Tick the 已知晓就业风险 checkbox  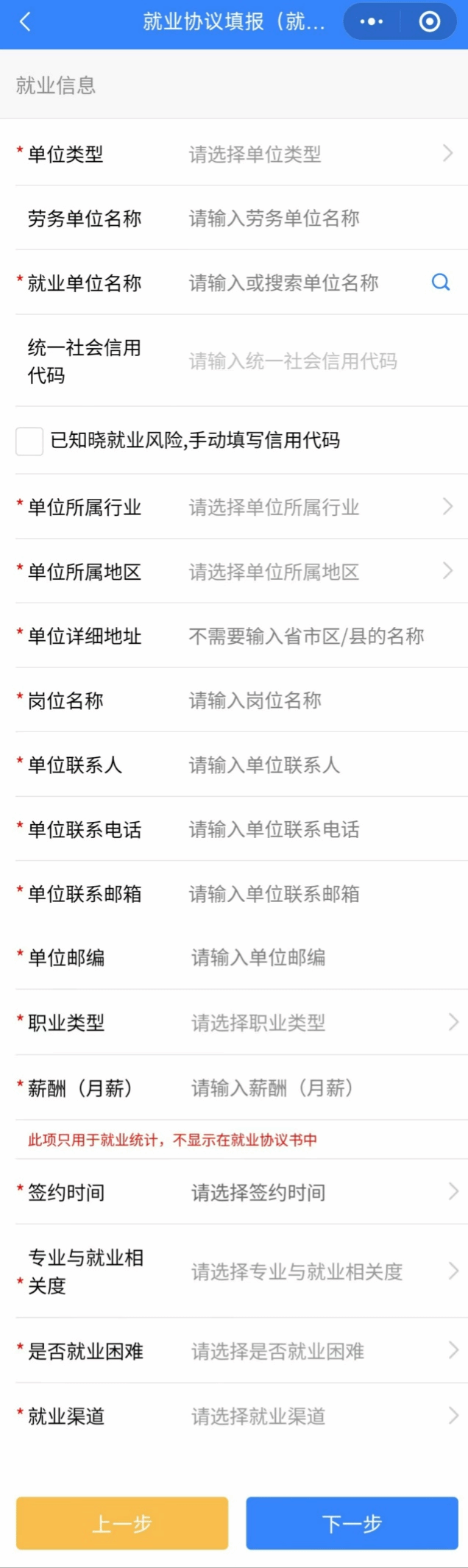[29, 441]
